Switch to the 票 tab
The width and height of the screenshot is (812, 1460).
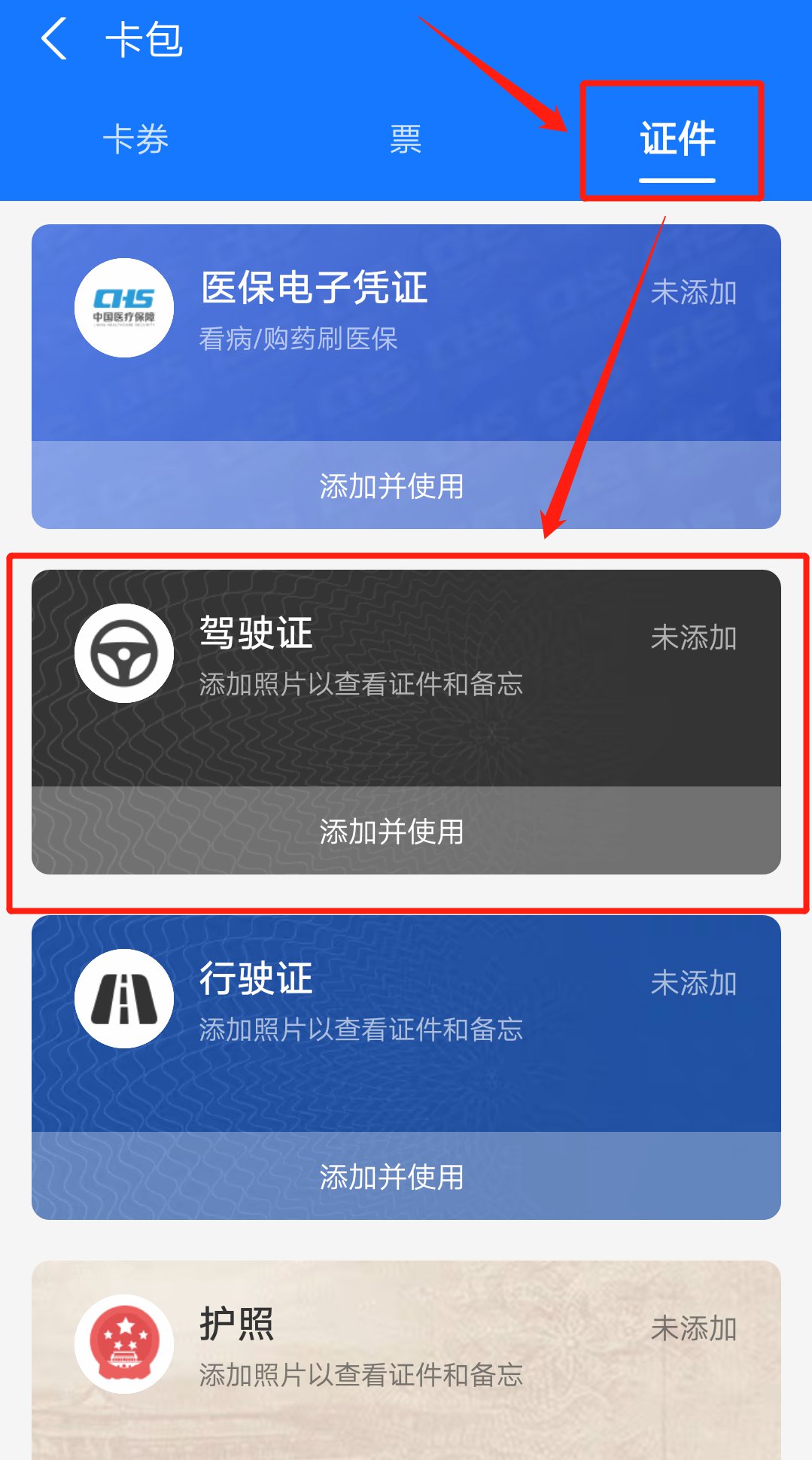pyautogui.click(x=406, y=140)
